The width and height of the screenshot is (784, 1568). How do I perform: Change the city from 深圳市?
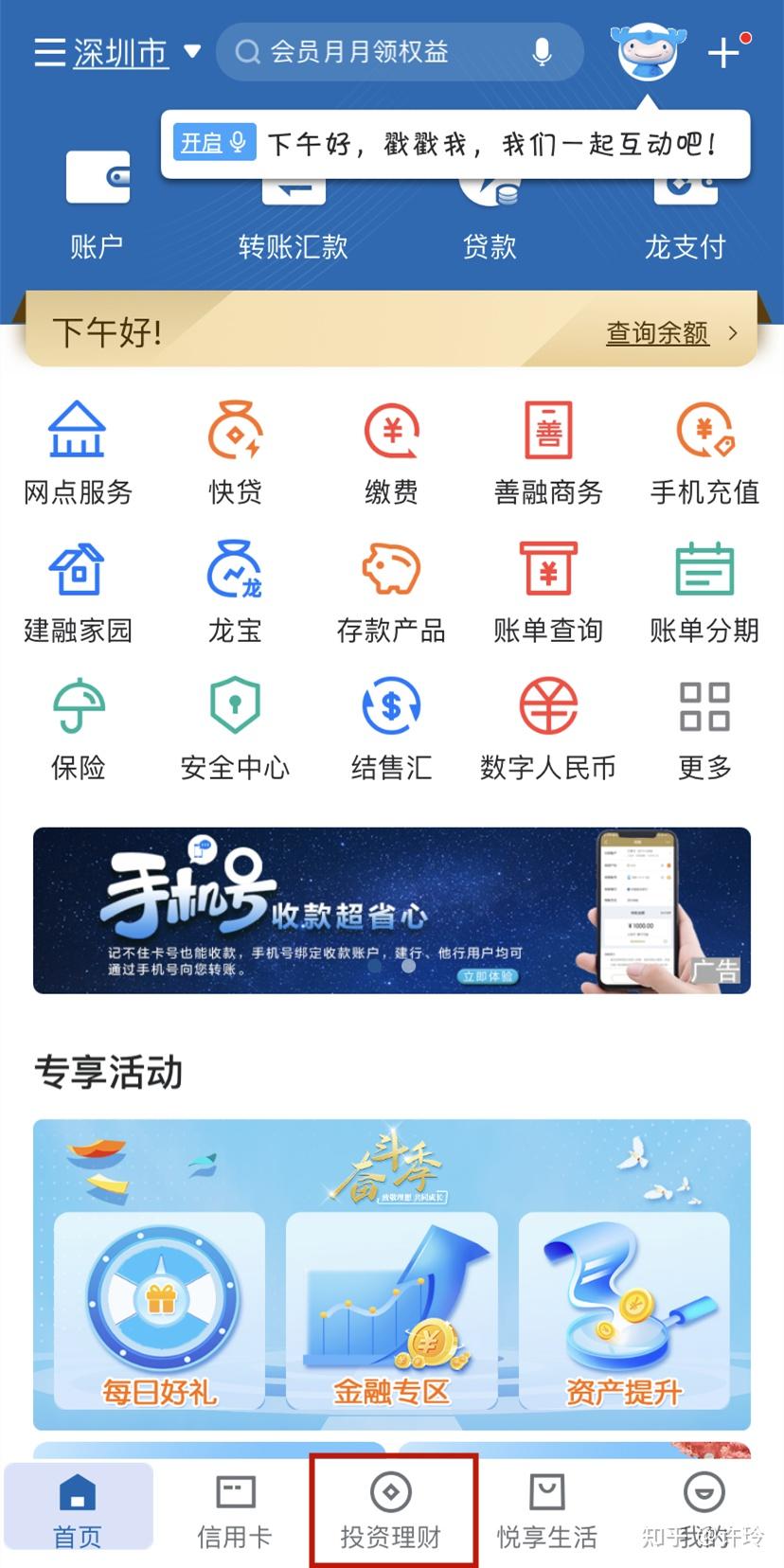tap(137, 52)
